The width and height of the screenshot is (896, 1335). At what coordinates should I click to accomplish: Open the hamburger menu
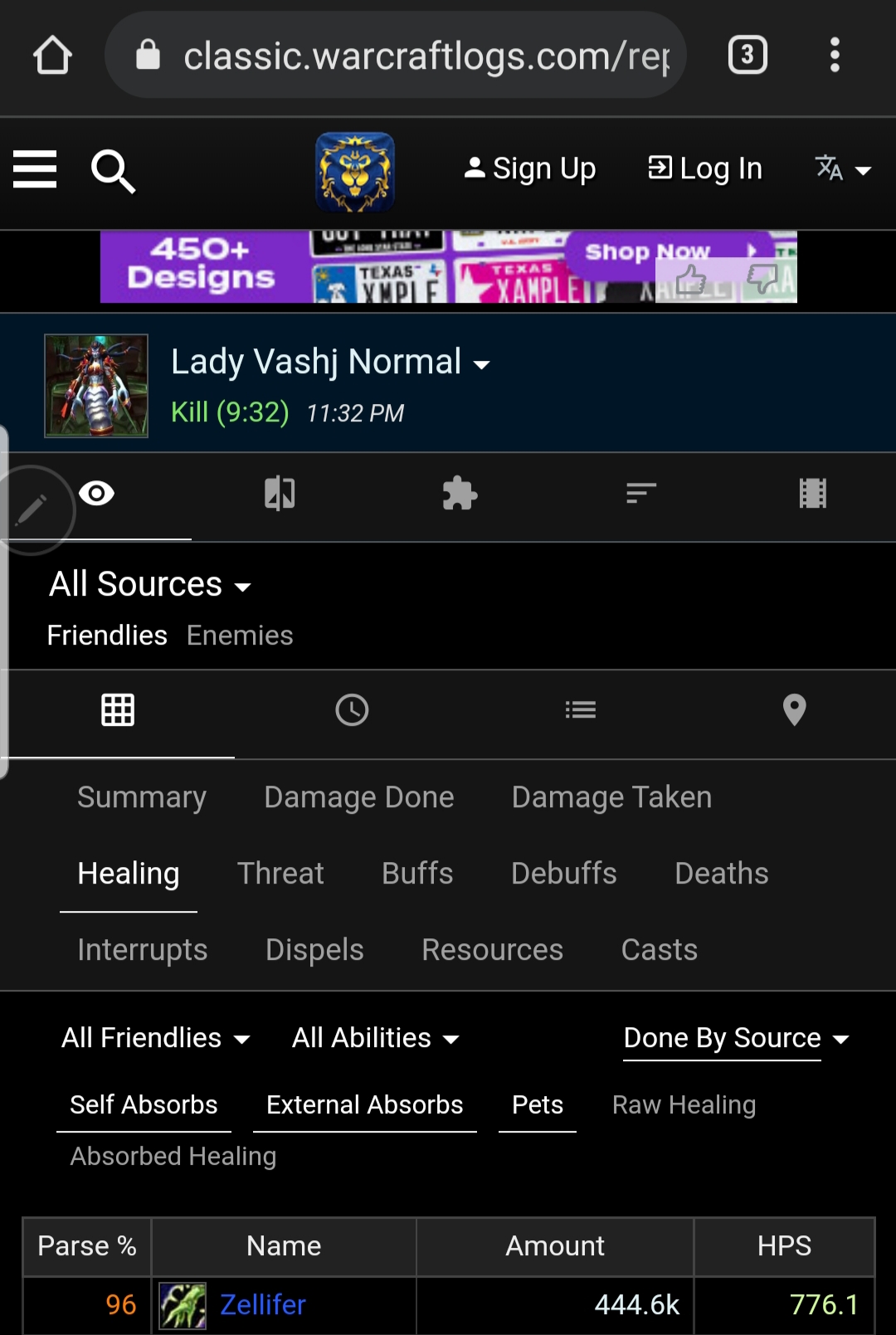pos(35,169)
